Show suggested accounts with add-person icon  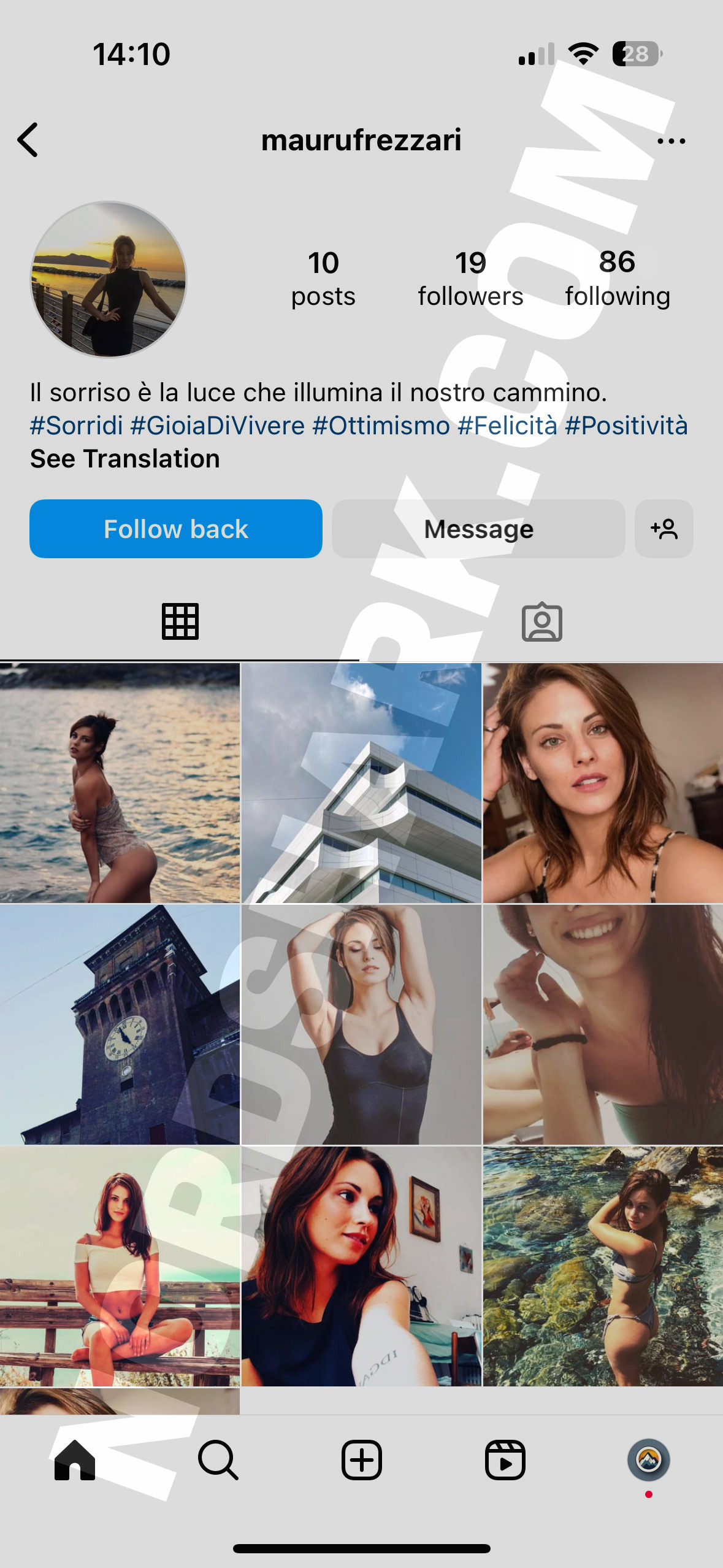tap(664, 529)
